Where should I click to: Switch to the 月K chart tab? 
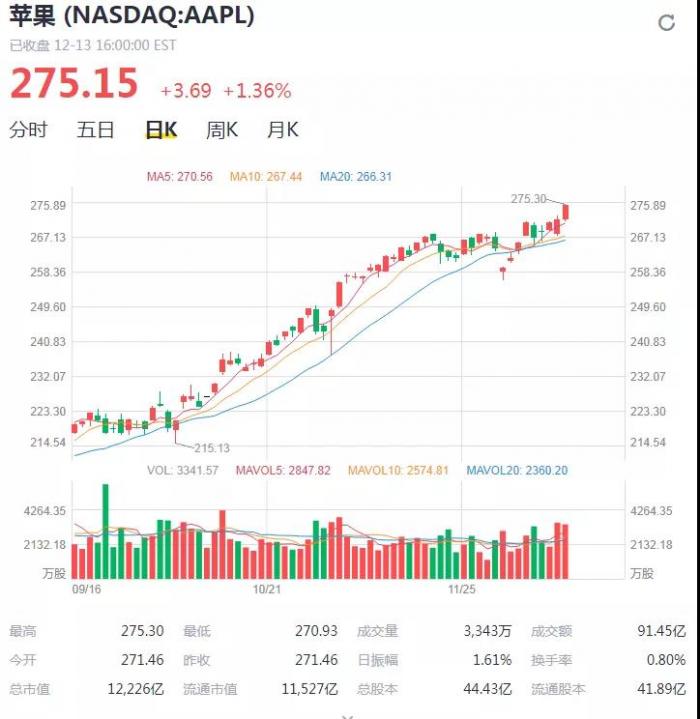[x=282, y=130]
